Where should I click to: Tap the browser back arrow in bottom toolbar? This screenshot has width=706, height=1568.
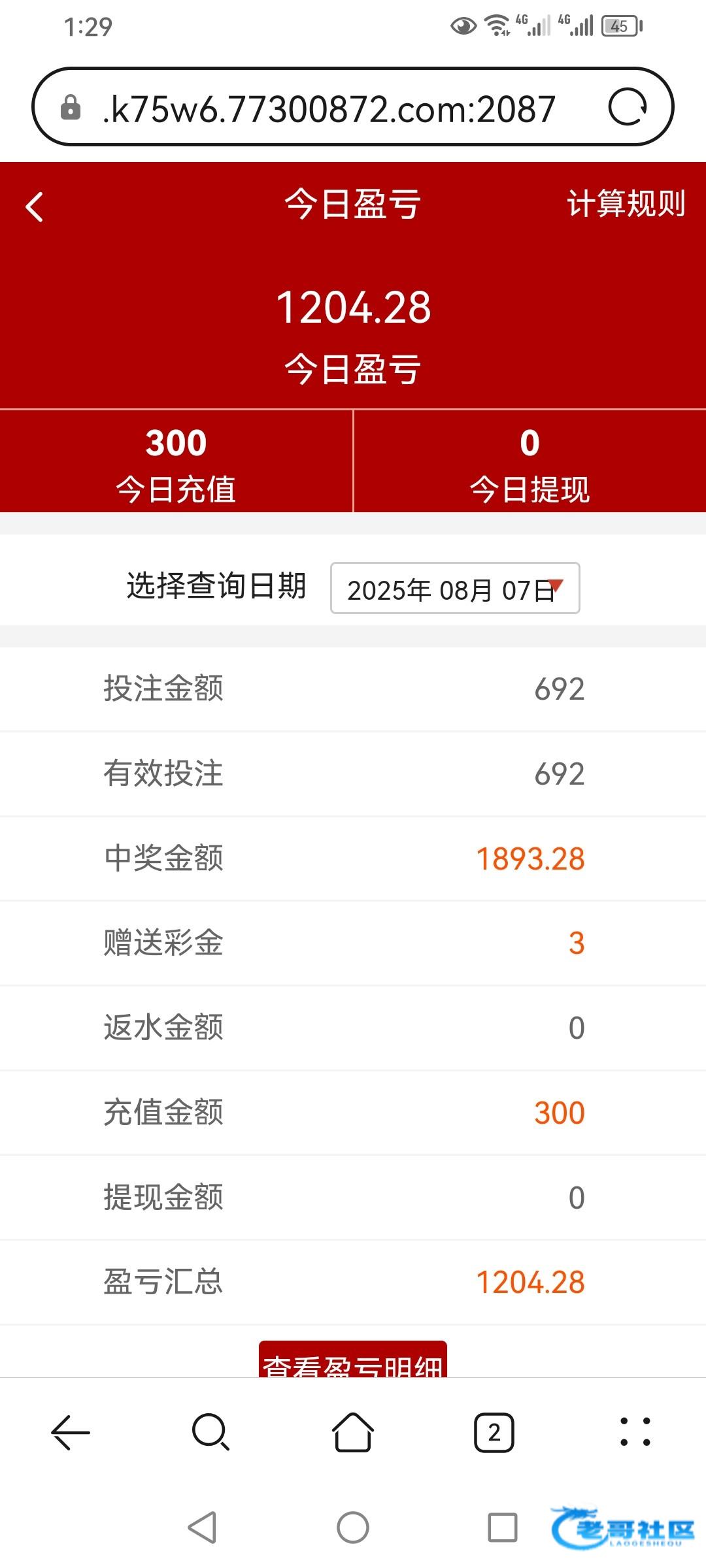click(71, 1433)
